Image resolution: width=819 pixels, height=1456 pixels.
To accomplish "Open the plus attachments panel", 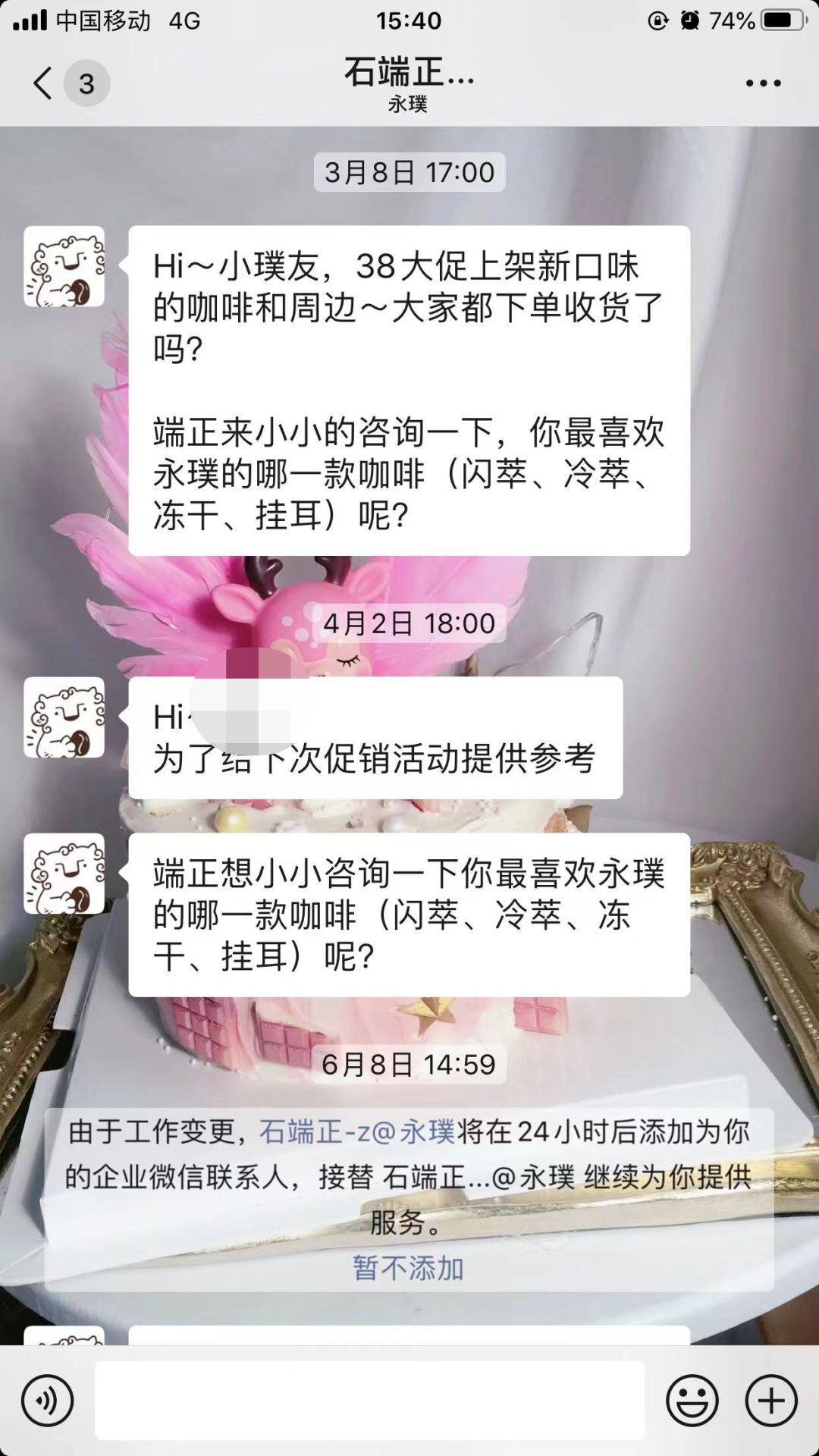I will click(x=771, y=1401).
